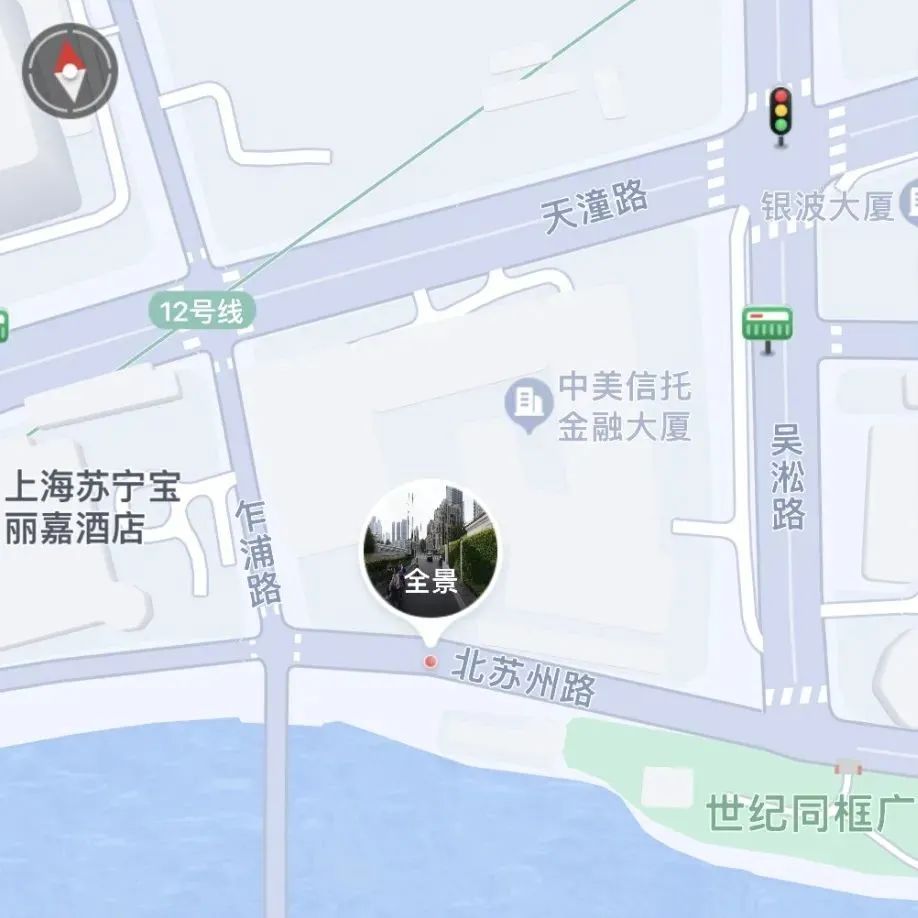Image resolution: width=918 pixels, height=918 pixels.
Task: Tap the traffic light icon at the intersection
Action: [780, 111]
